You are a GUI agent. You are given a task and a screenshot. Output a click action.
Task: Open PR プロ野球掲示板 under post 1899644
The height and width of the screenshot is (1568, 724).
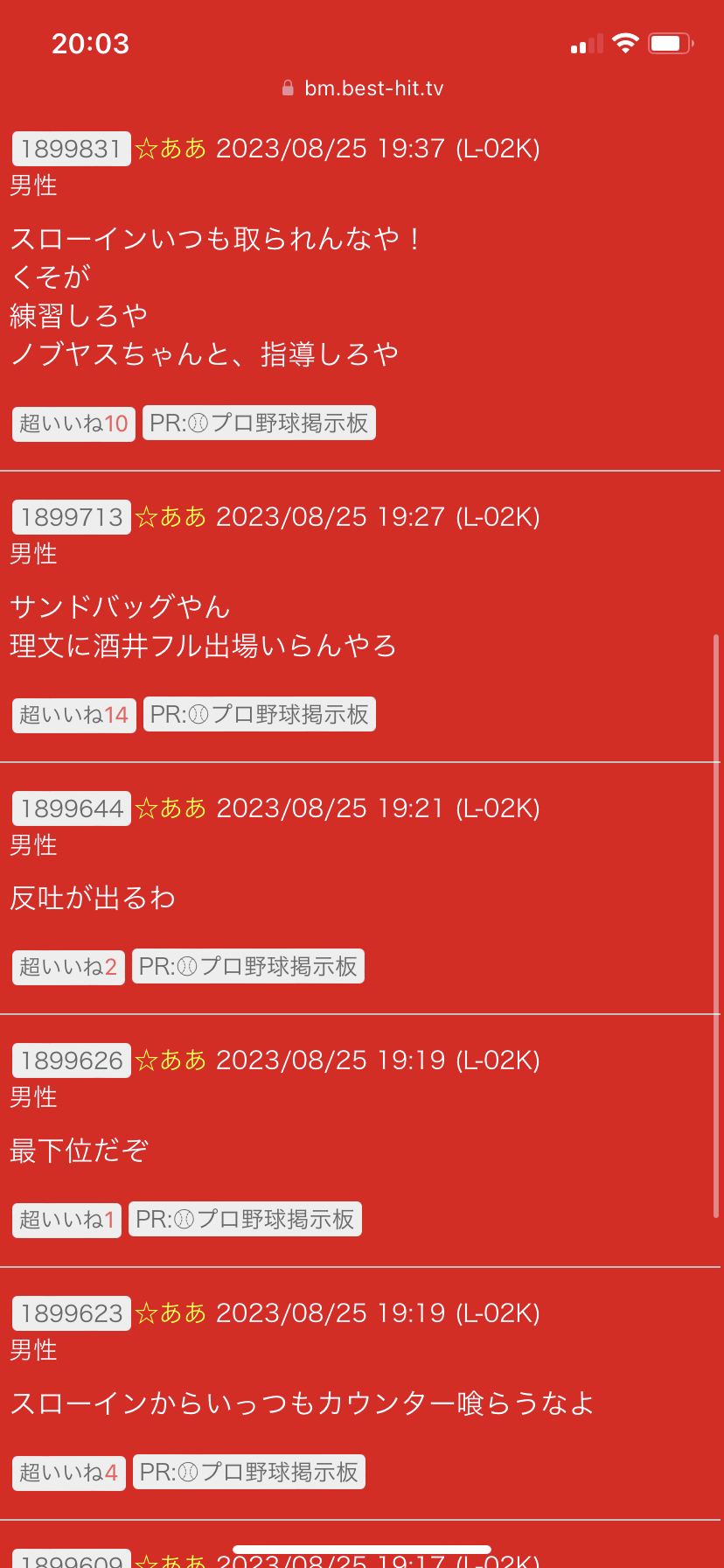pyautogui.click(x=248, y=967)
